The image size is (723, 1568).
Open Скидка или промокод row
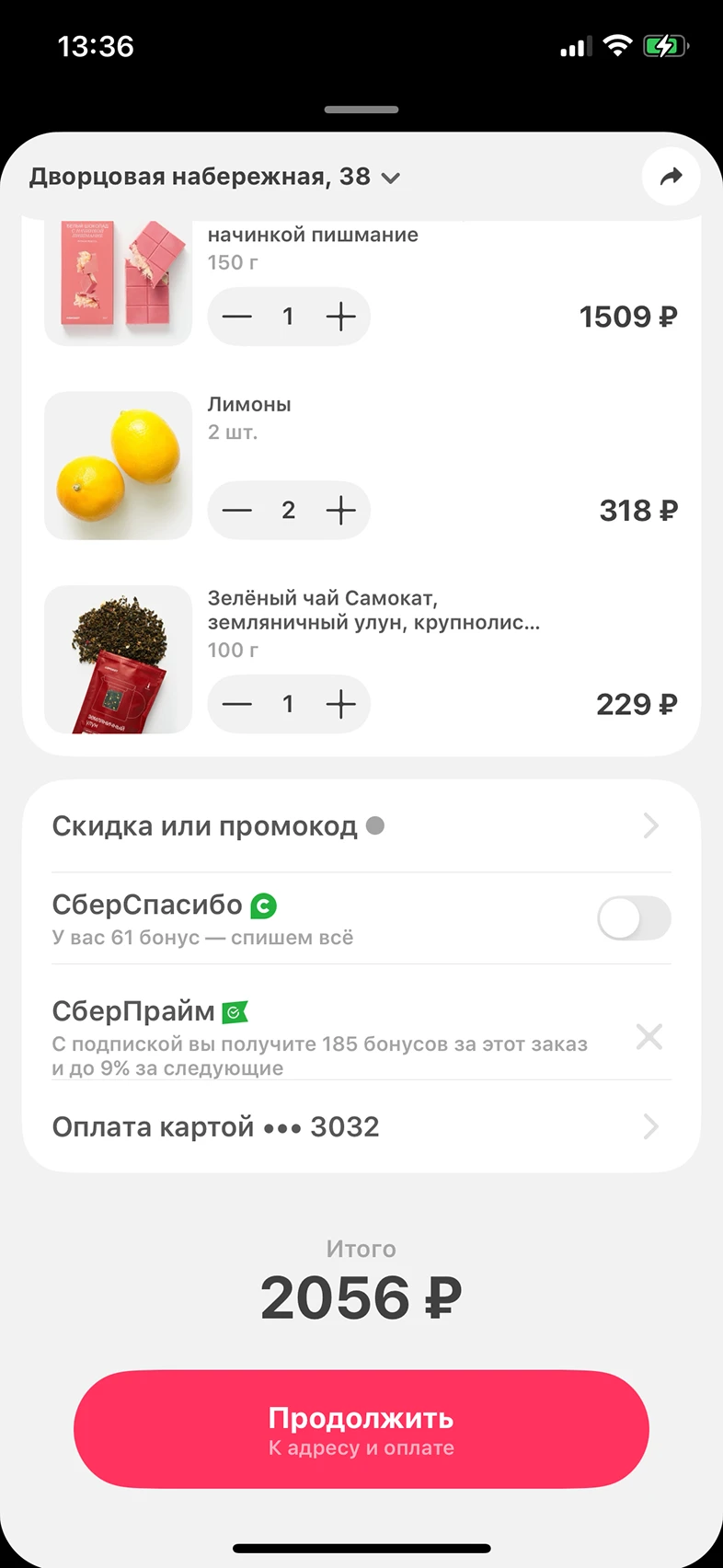361,826
